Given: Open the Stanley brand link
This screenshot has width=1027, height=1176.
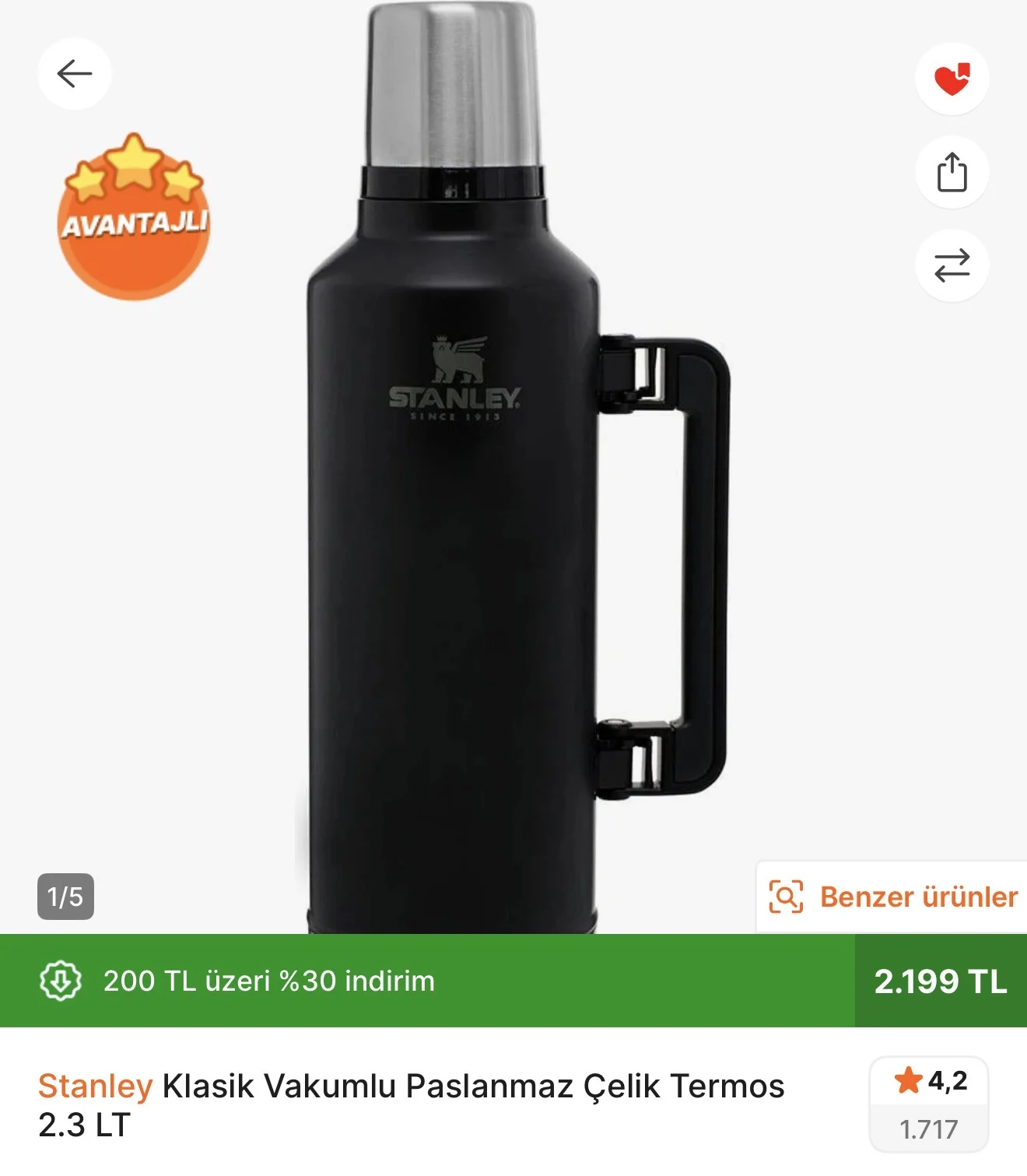Looking at the screenshot, I should click(x=95, y=1086).
